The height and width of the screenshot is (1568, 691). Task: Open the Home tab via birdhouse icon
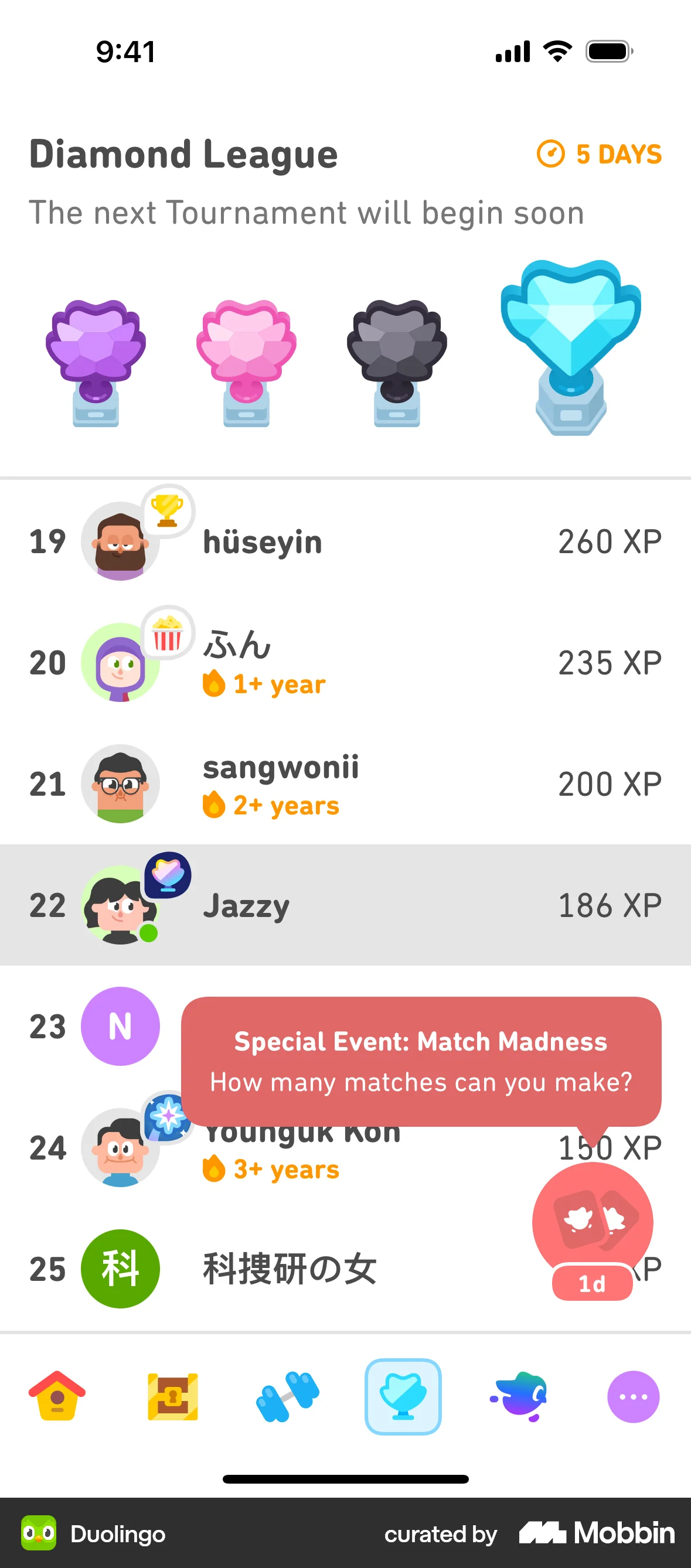click(x=56, y=1397)
